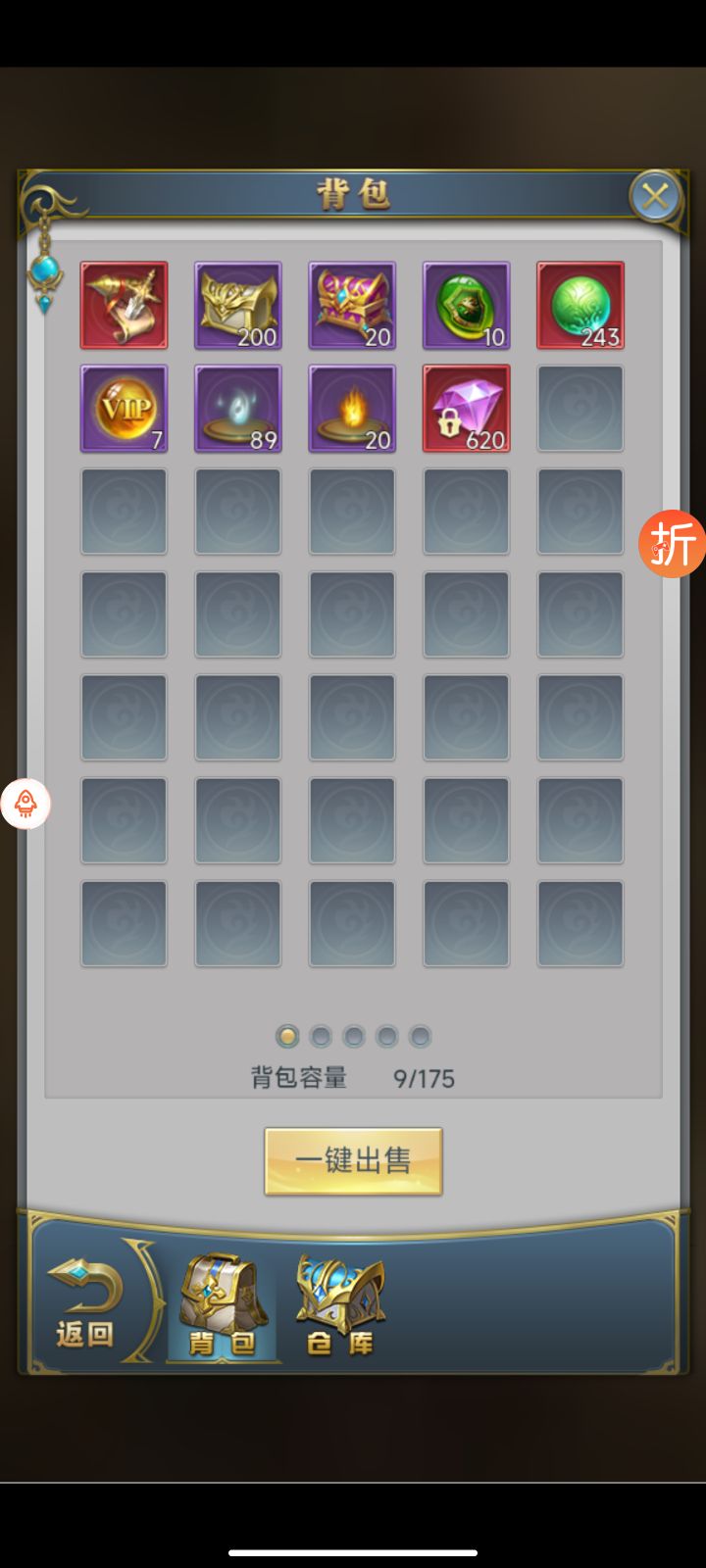Select the pink treasure chest with 20
706x1568 pixels.
[x=352, y=305]
